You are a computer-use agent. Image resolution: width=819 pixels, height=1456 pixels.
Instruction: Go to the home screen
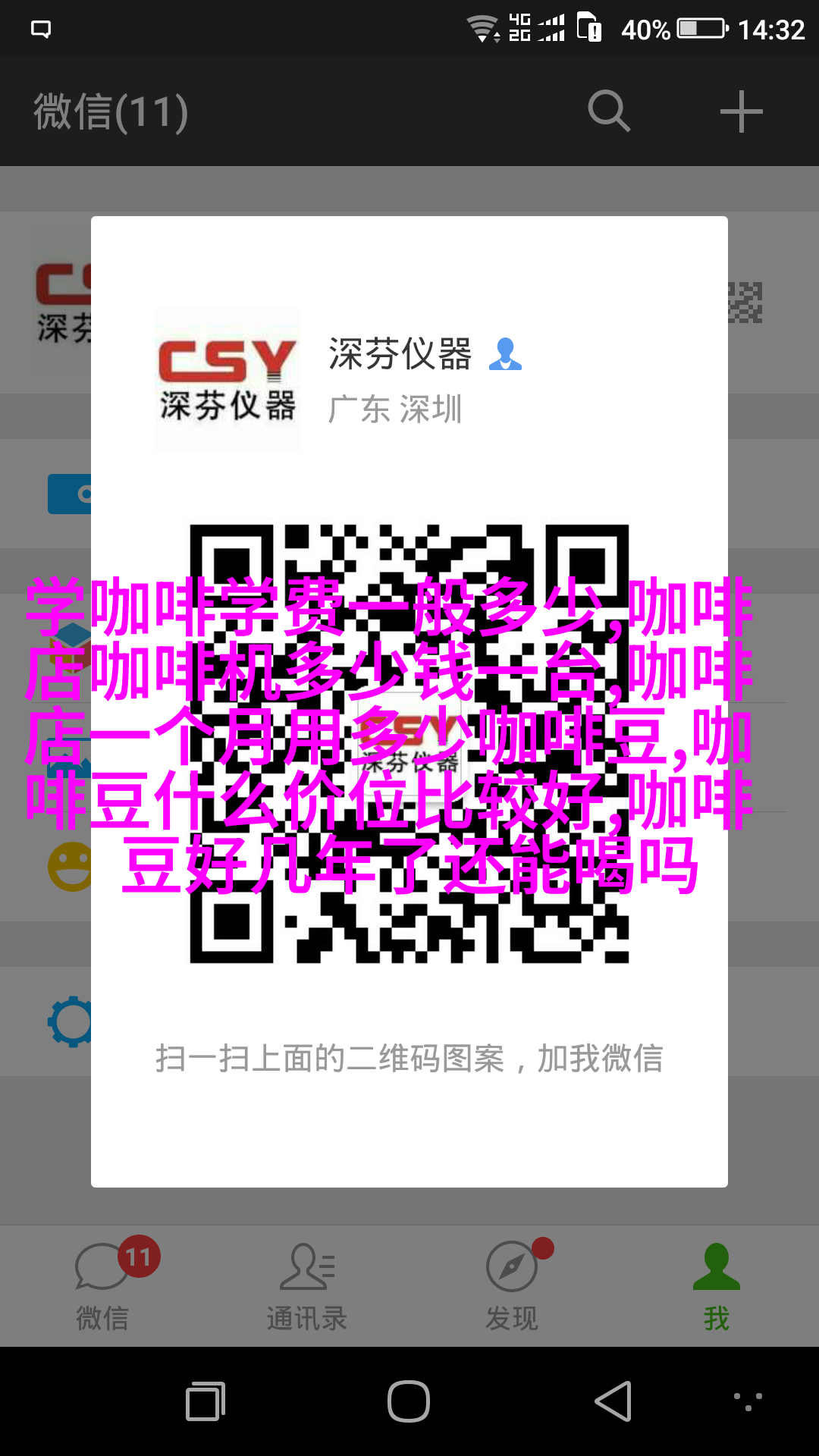pos(409,1401)
